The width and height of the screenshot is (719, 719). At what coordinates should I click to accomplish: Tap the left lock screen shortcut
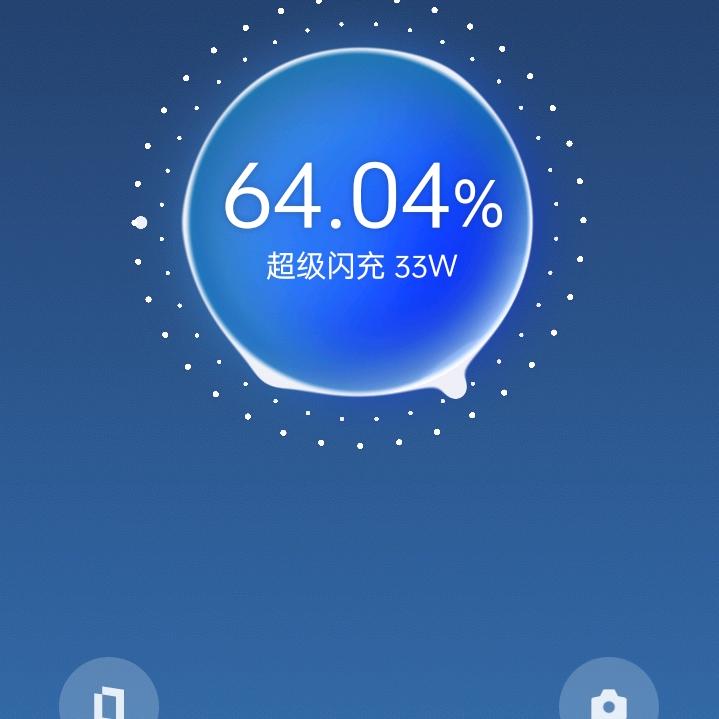pos(108,699)
